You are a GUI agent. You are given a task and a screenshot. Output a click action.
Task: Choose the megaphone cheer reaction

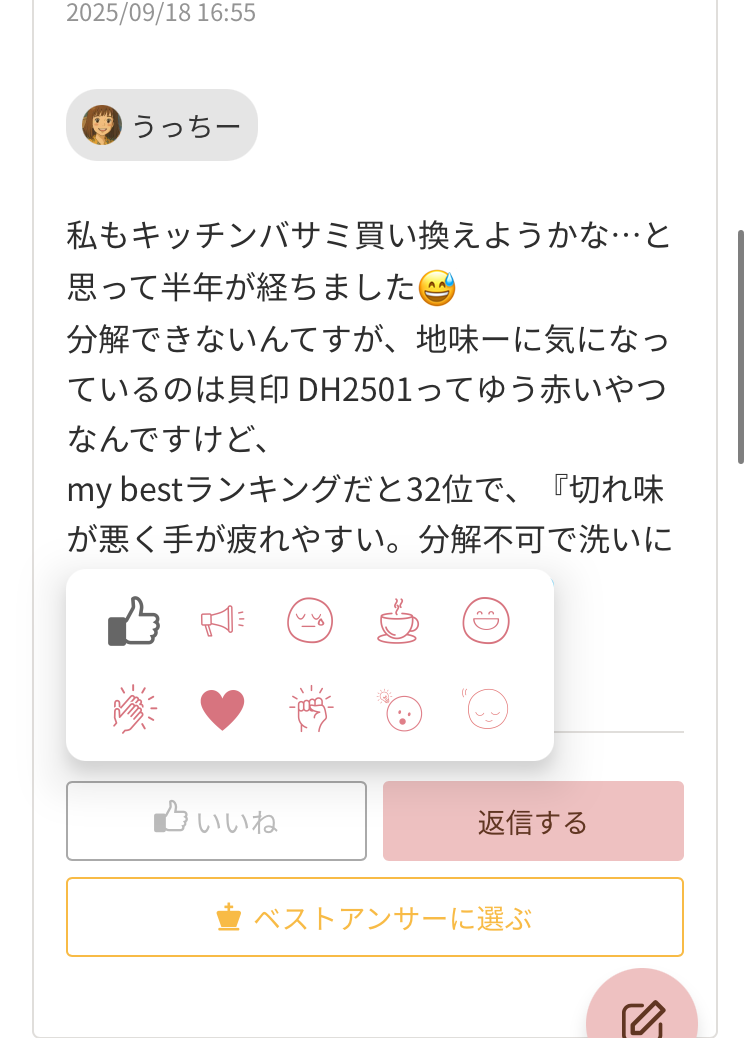[222, 622]
